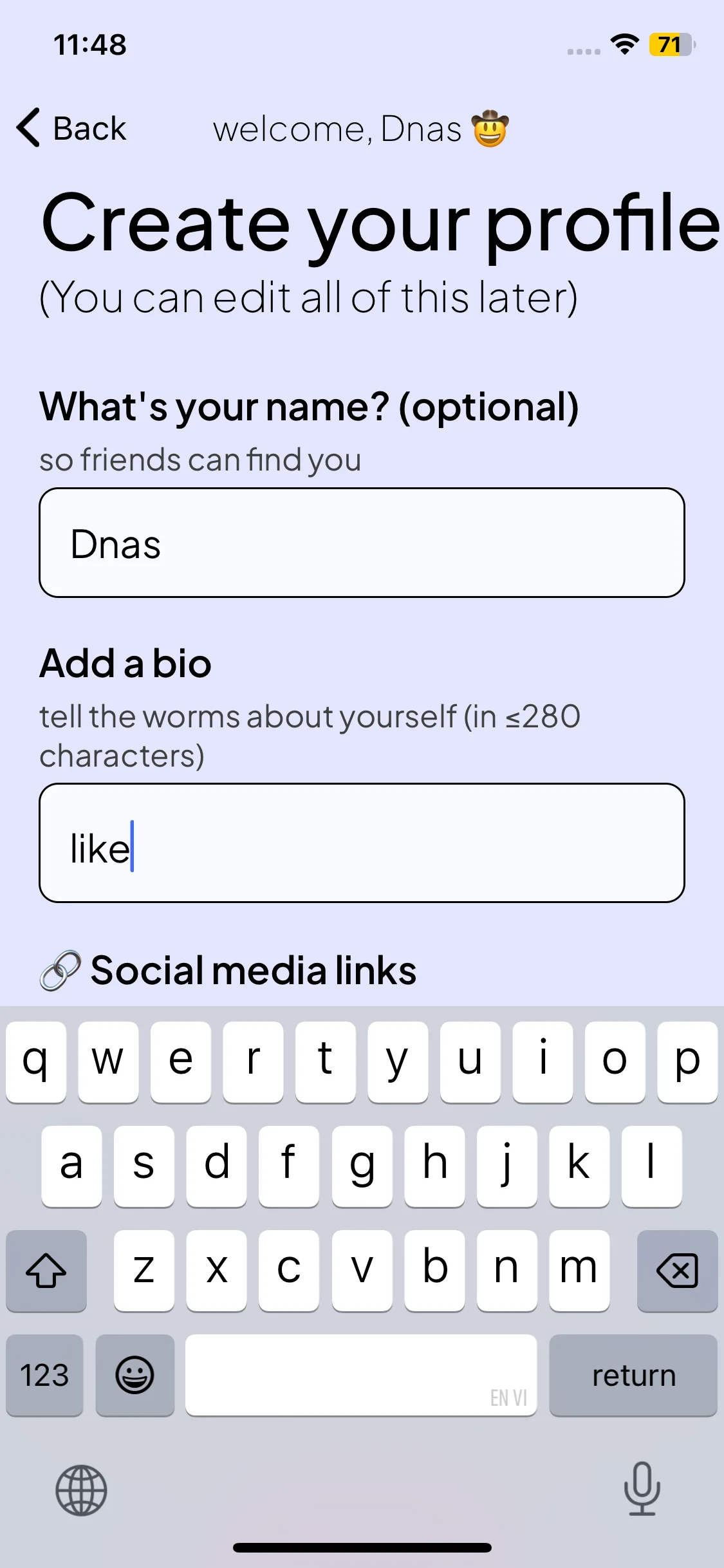
Task: Enable shift for capital letters
Action: point(46,1271)
